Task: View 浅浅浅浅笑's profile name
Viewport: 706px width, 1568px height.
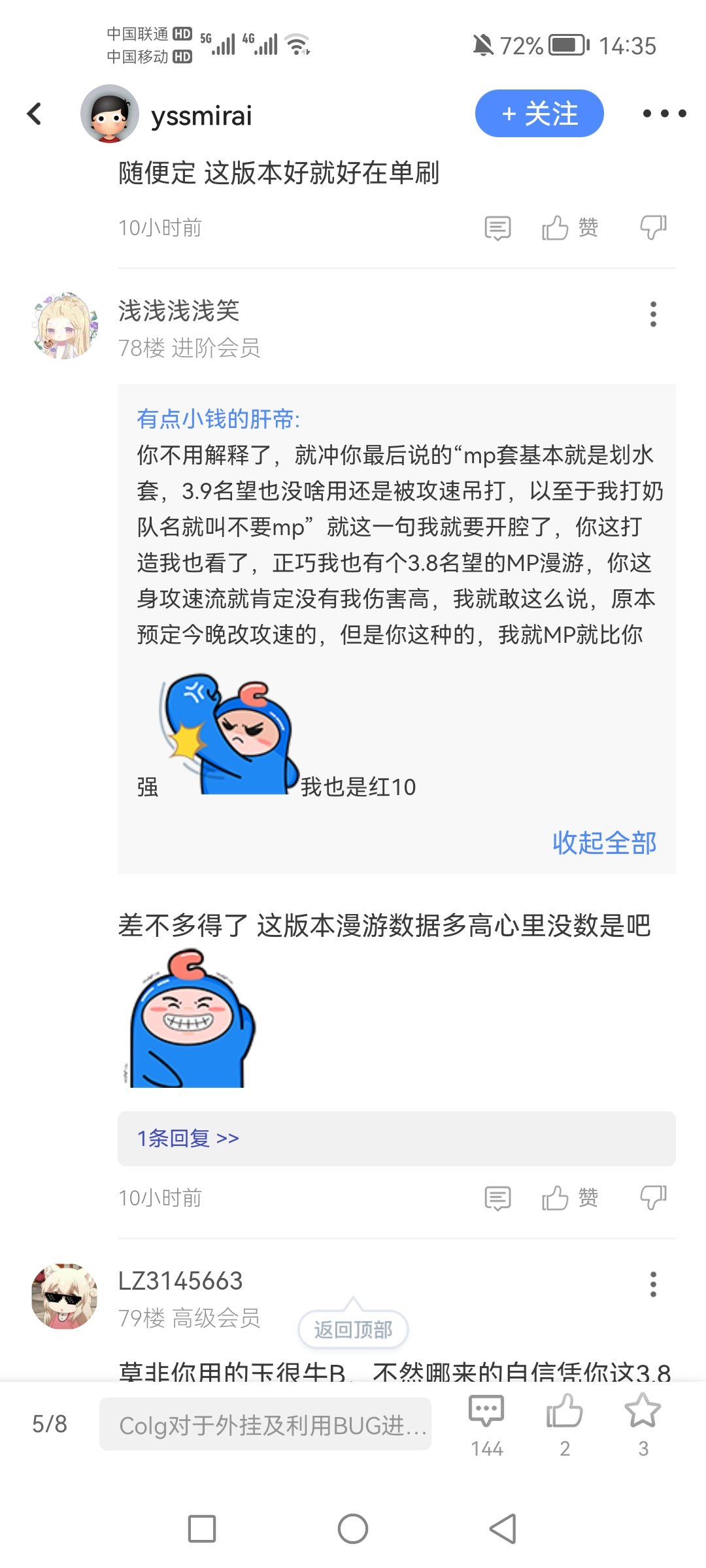Action: [x=180, y=312]
